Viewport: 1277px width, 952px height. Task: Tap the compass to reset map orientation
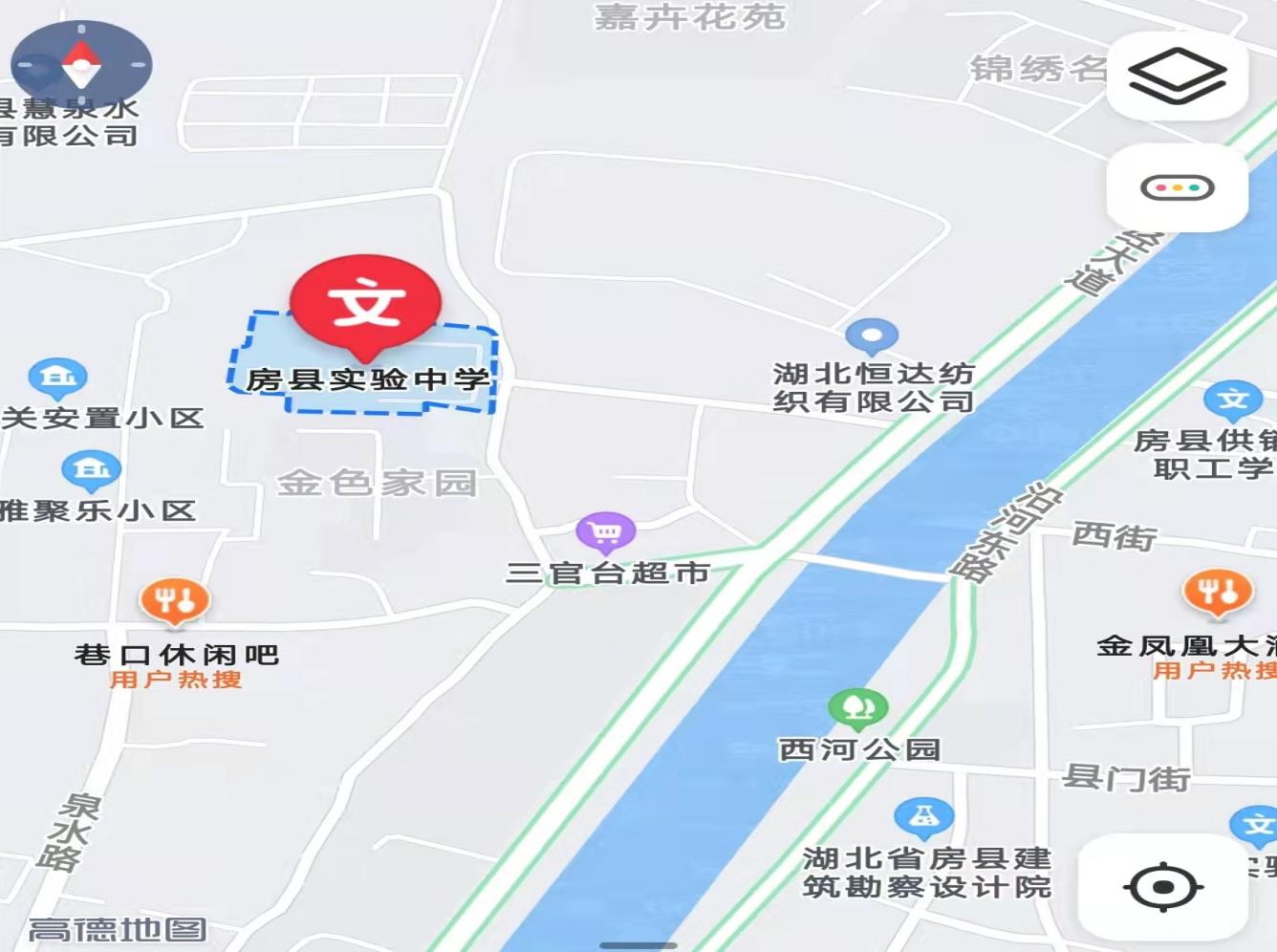pos(81,65)
